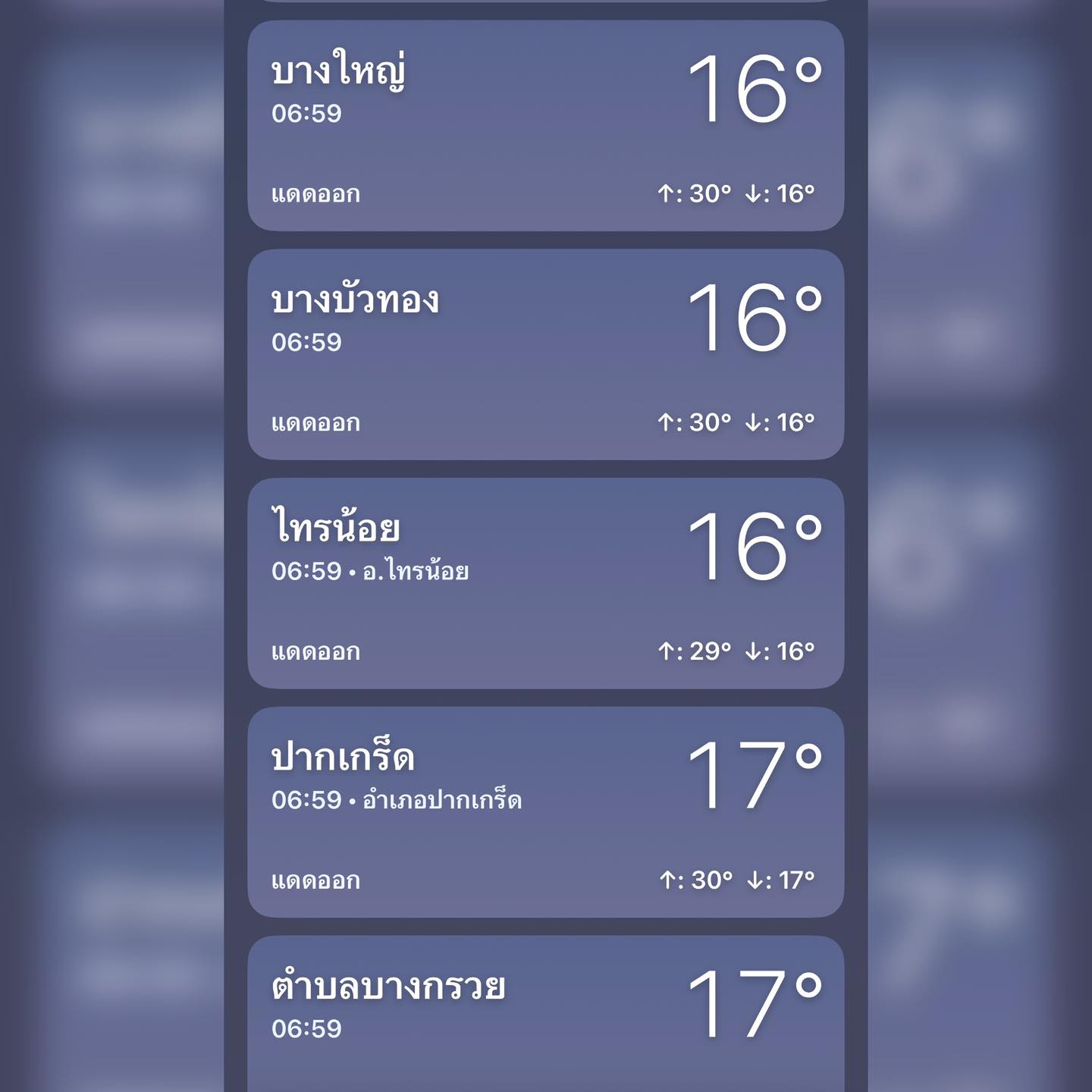
Task: Open the บางบัวทอง weather card
Action: click(x=545, y=354)
